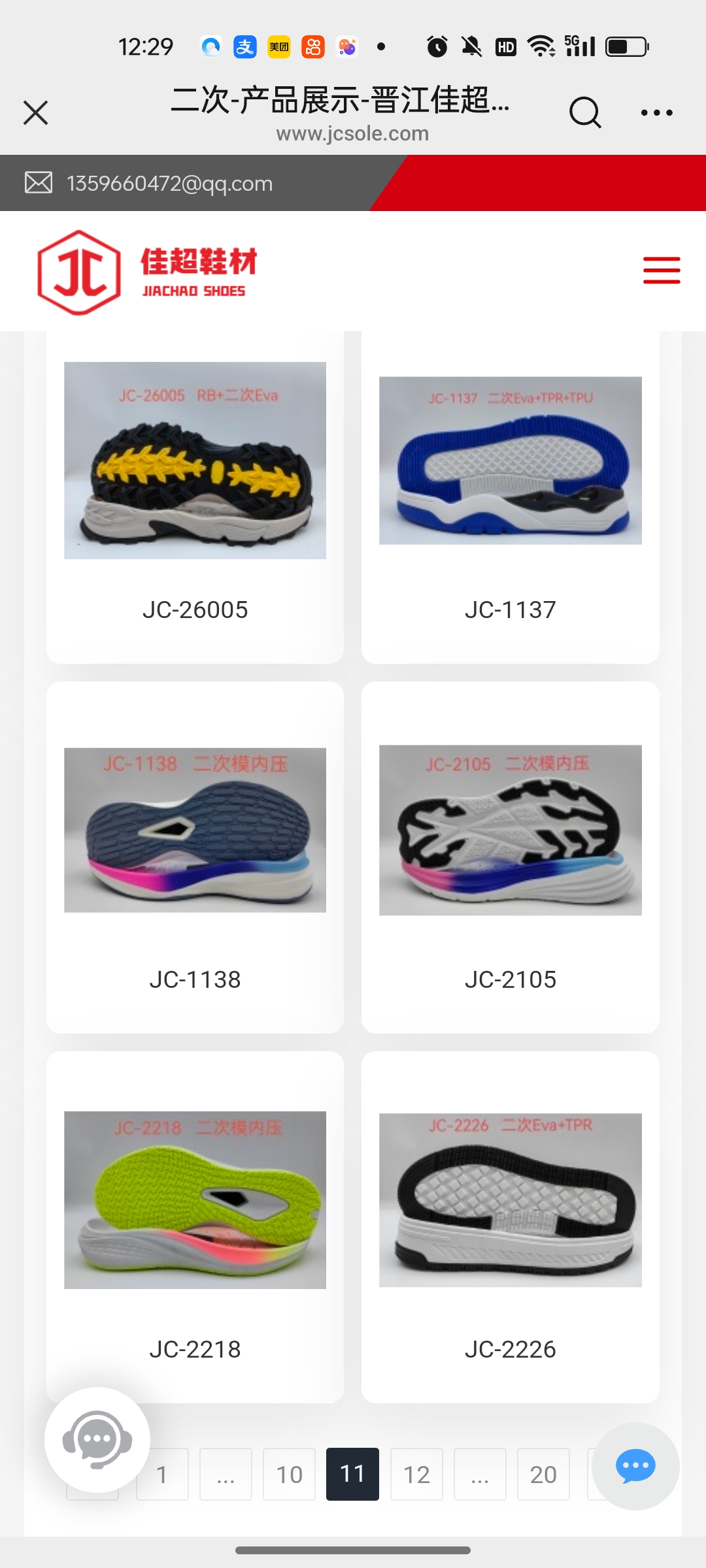706x1568 pixels.
Task: Tap the 1359660472@qq.com email link
Action: [169, 184]
